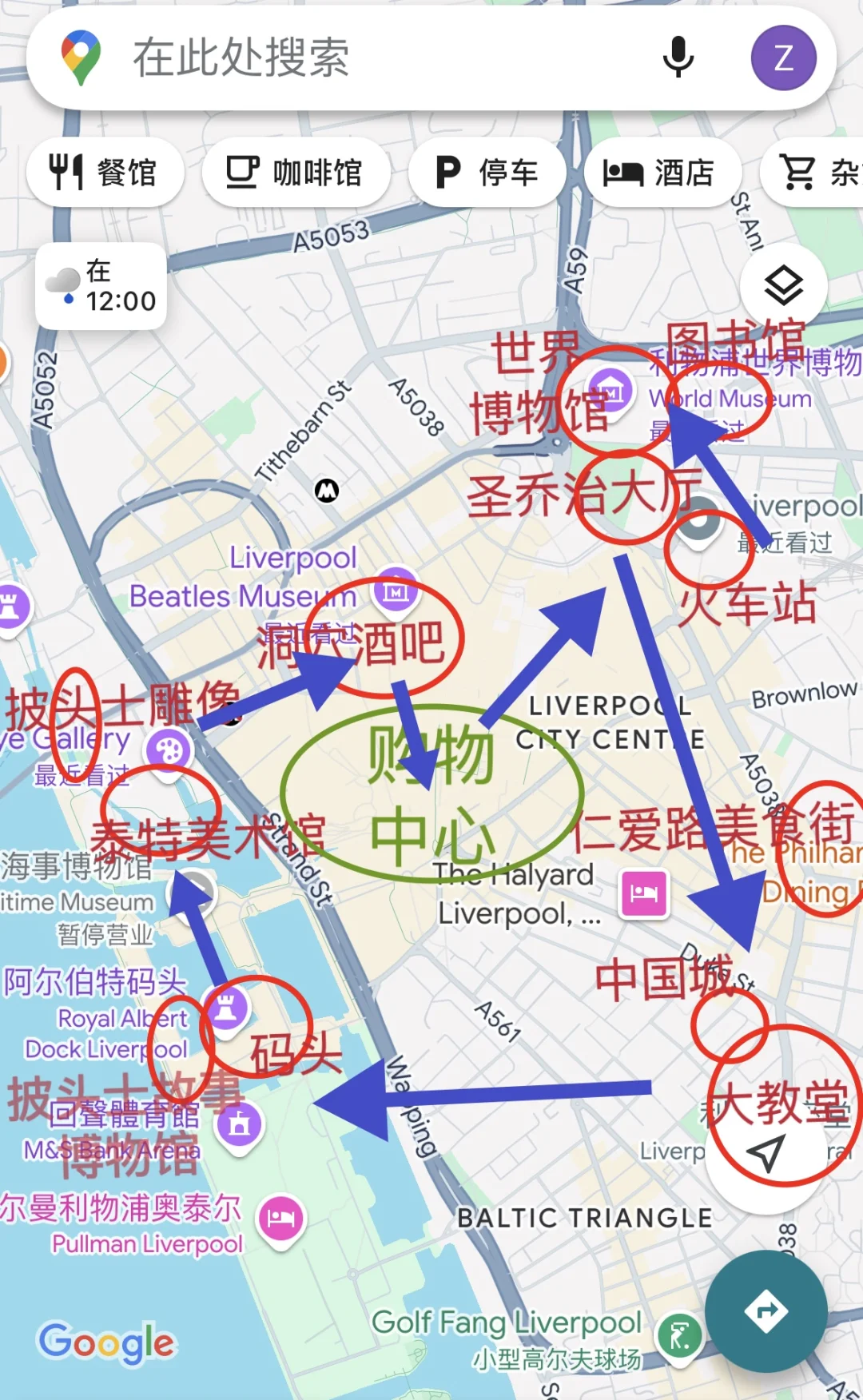863x1400 pixels.
Task: Select the 餐馆 restaurants chip
Action: point(105,172)
